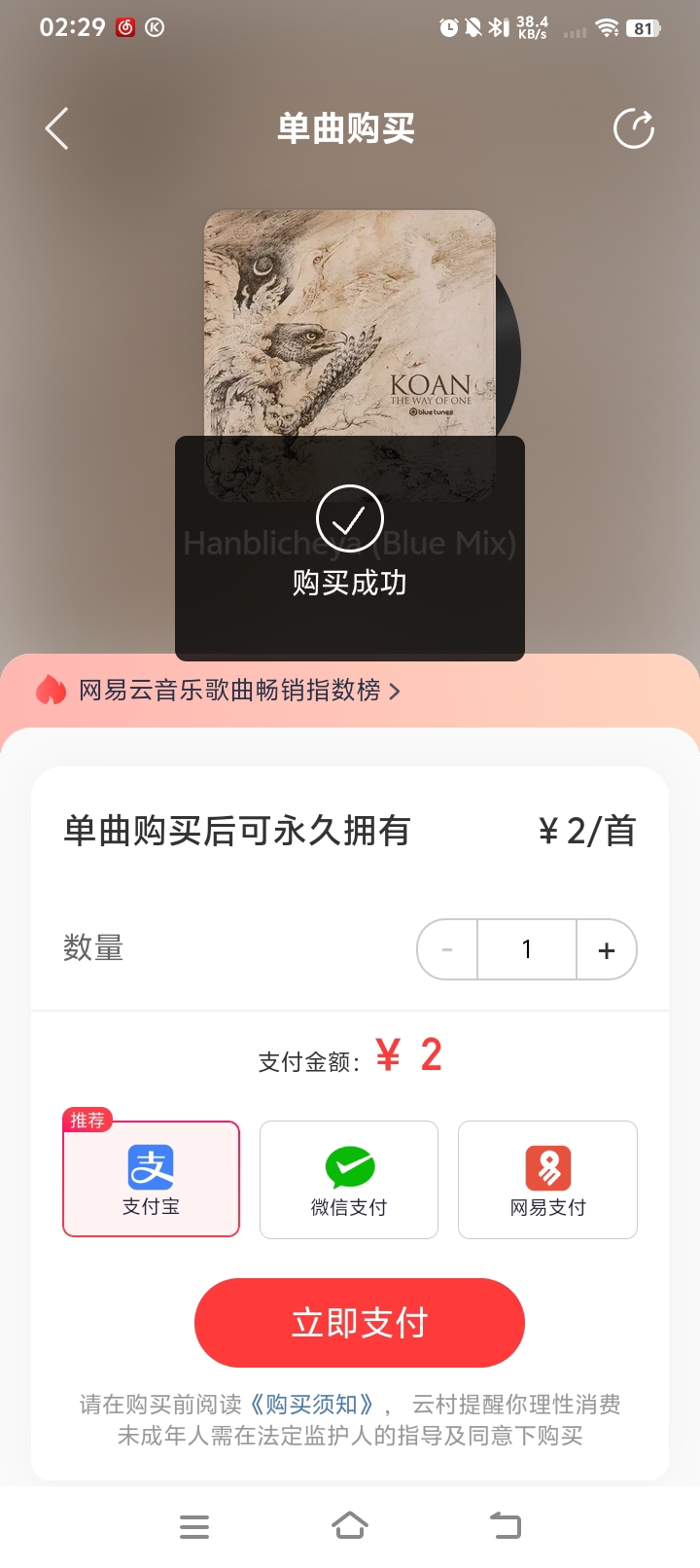Increase the purchase quantity
This screenshot has height=1568, width=700.
[607, 949]
